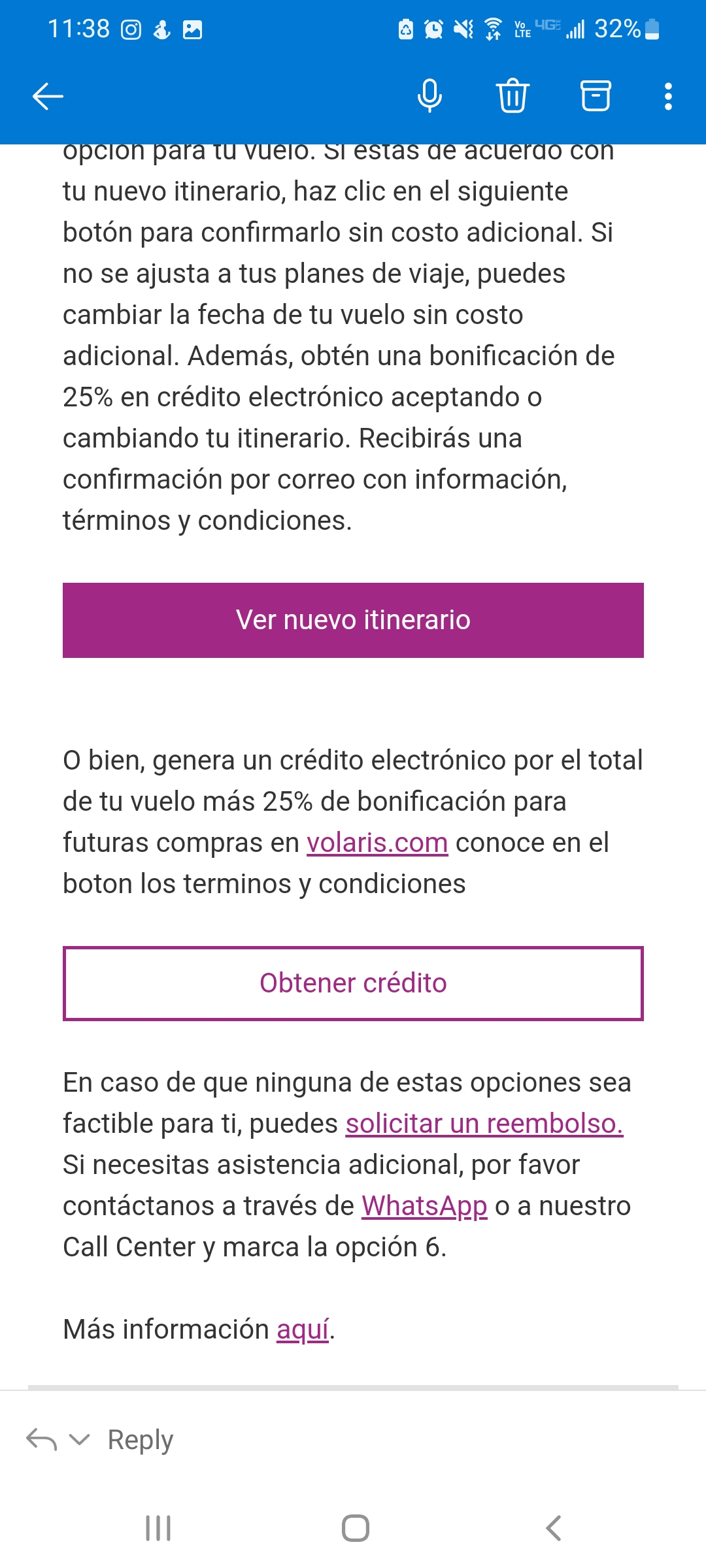
Task: Open the aquí more information link
Action: (x=303, y=1330)
